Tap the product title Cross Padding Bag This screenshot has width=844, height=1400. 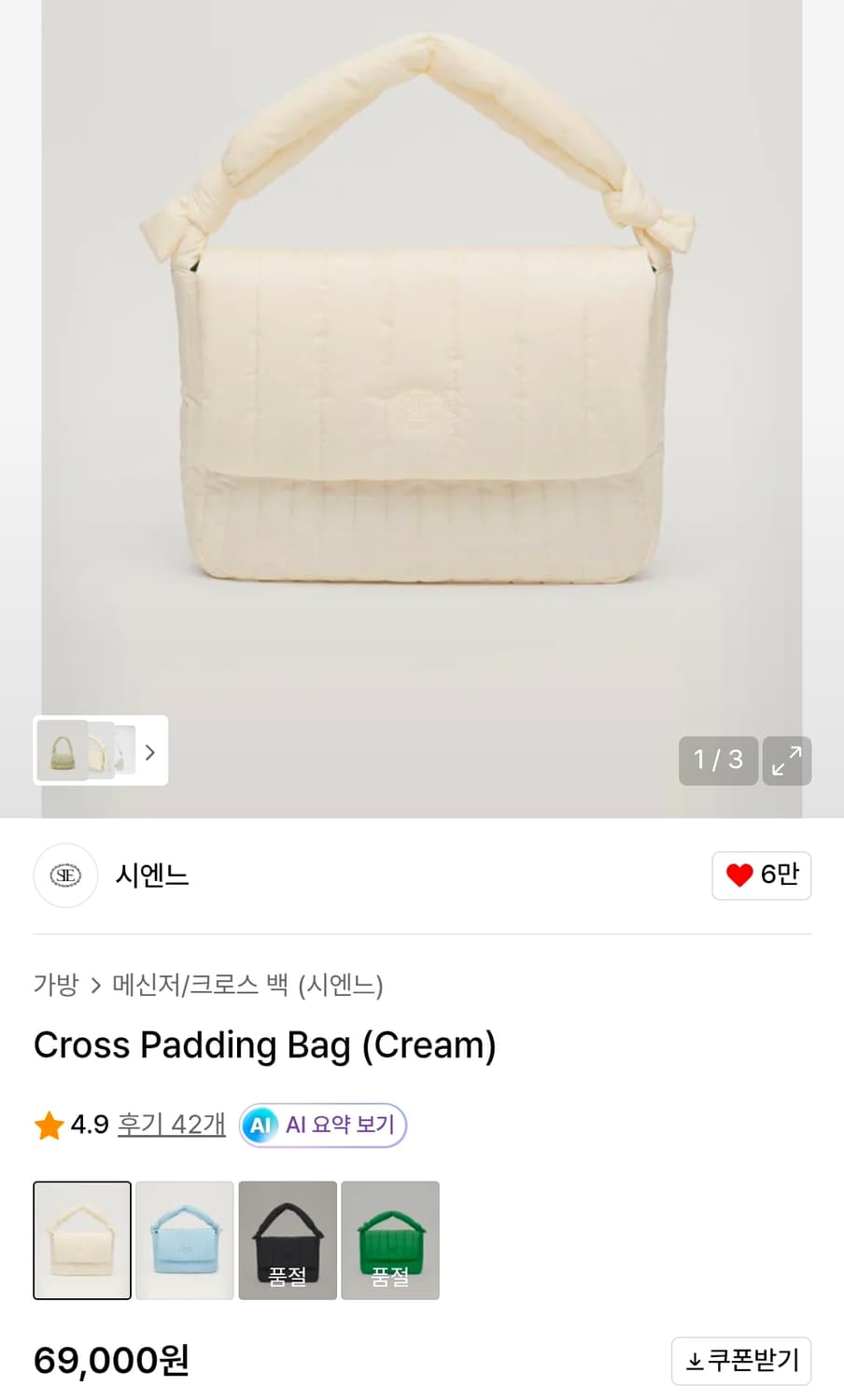click(264, 1045)
